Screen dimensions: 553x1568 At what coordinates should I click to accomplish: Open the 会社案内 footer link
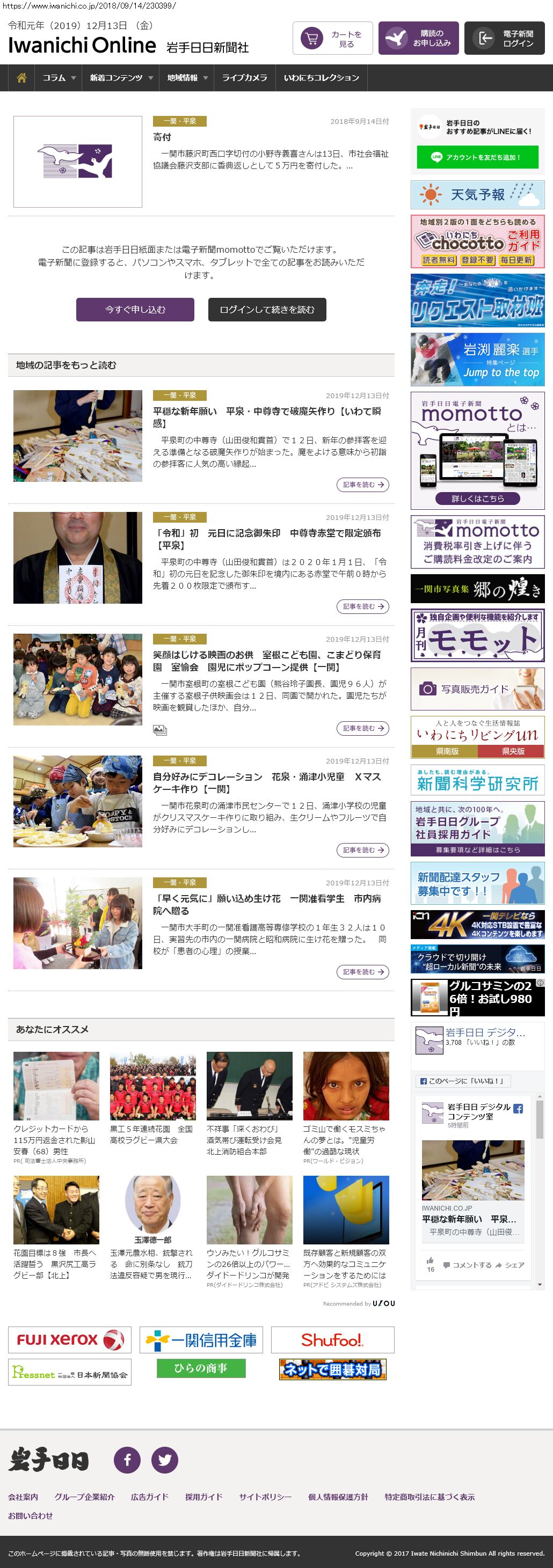tap(23, 1497)
